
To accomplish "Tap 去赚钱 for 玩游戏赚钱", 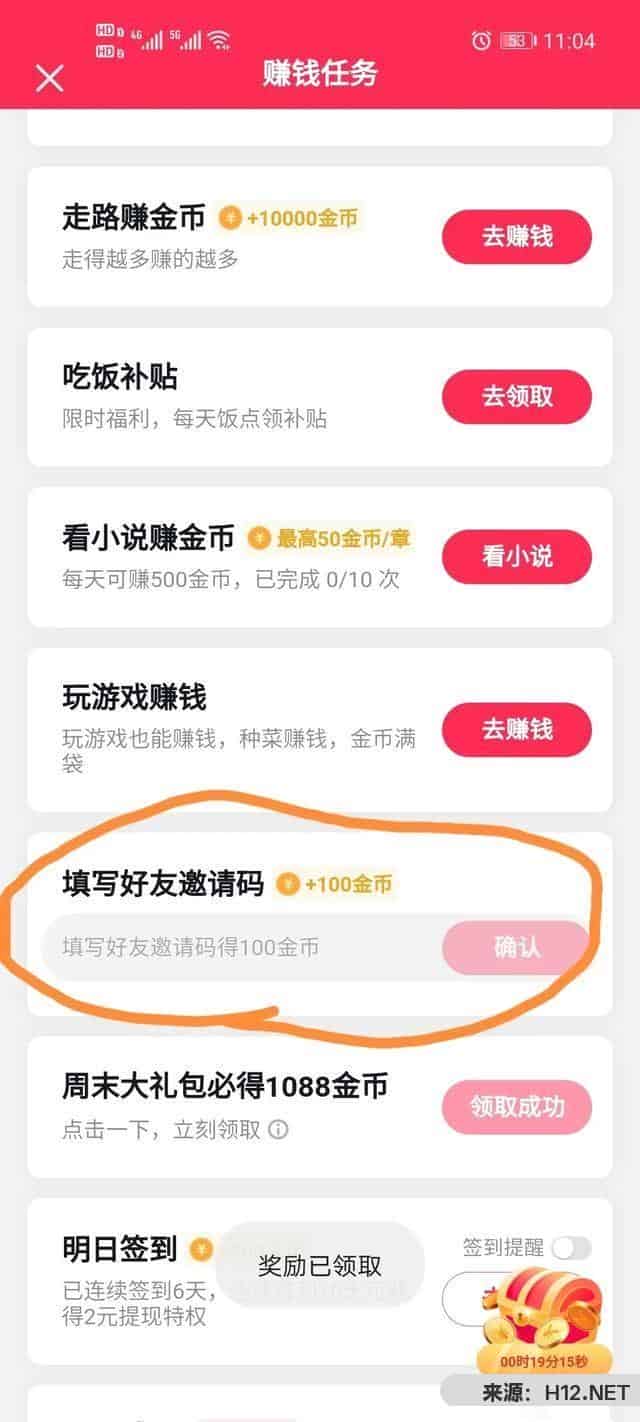I will tap(517, 729).
